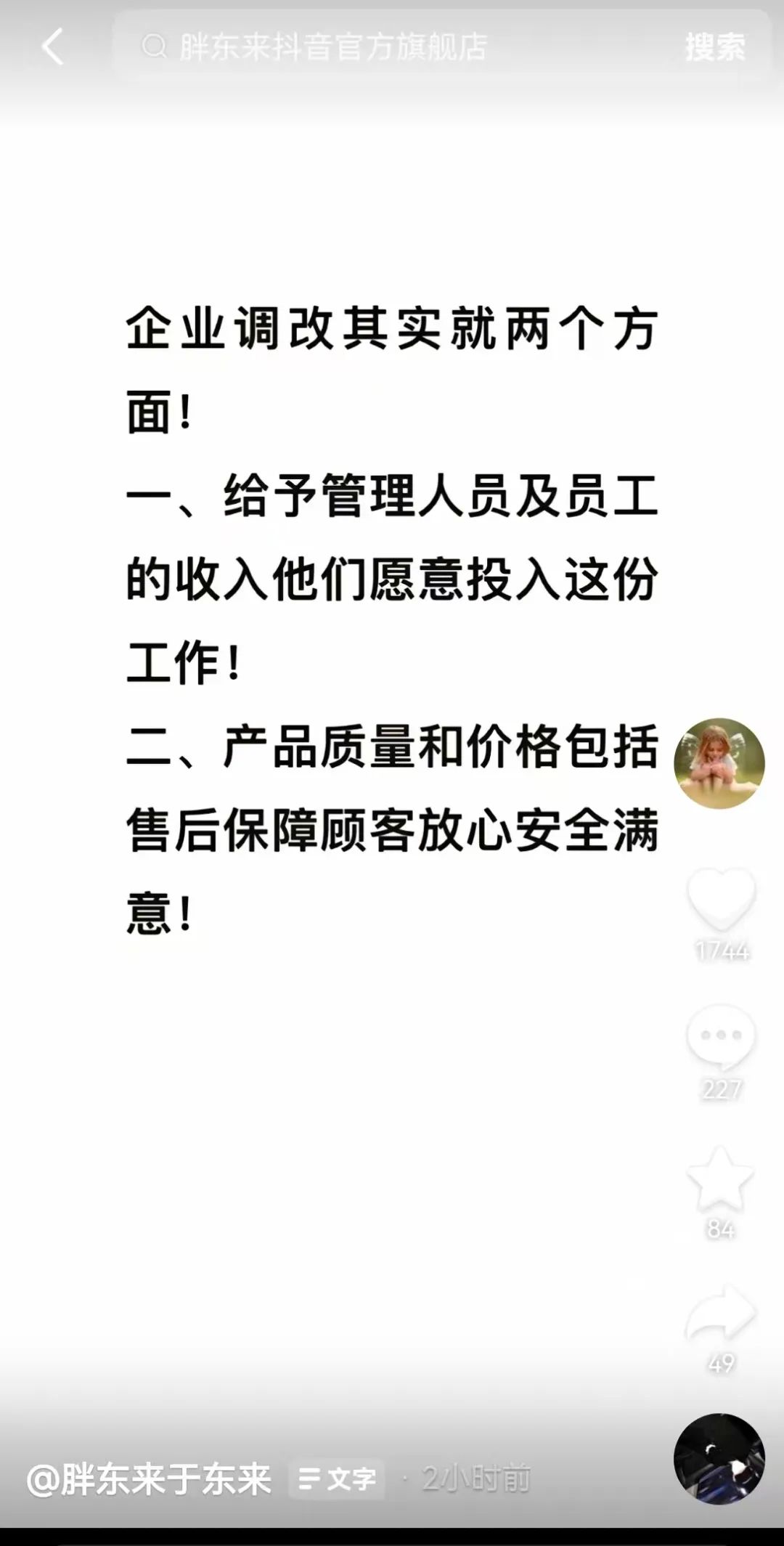
Task: Share this post via the arrow icon
Action: pos(720,1313)
